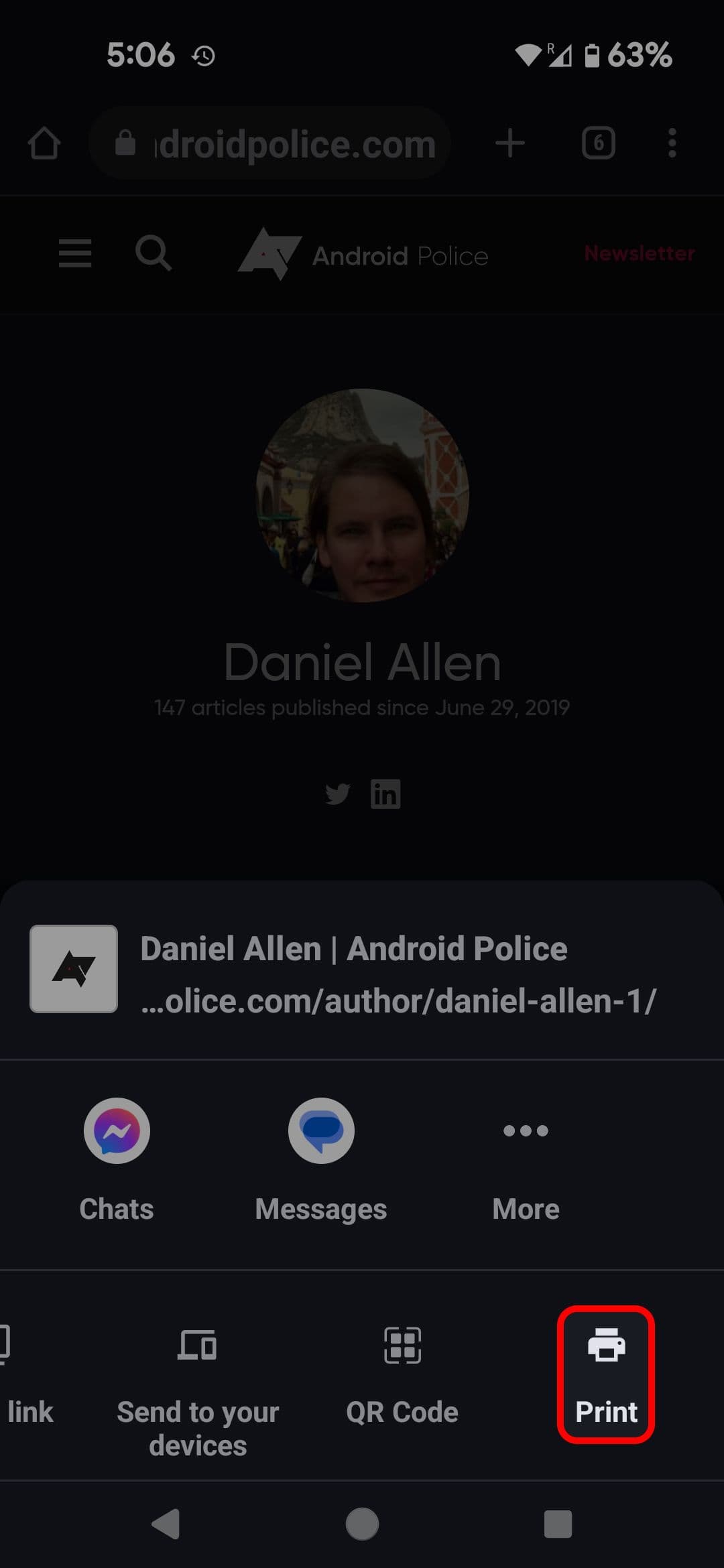This screenshot has height=1568, width=724.
Task: Open the Newsletter link
Action: pos(639,253)
